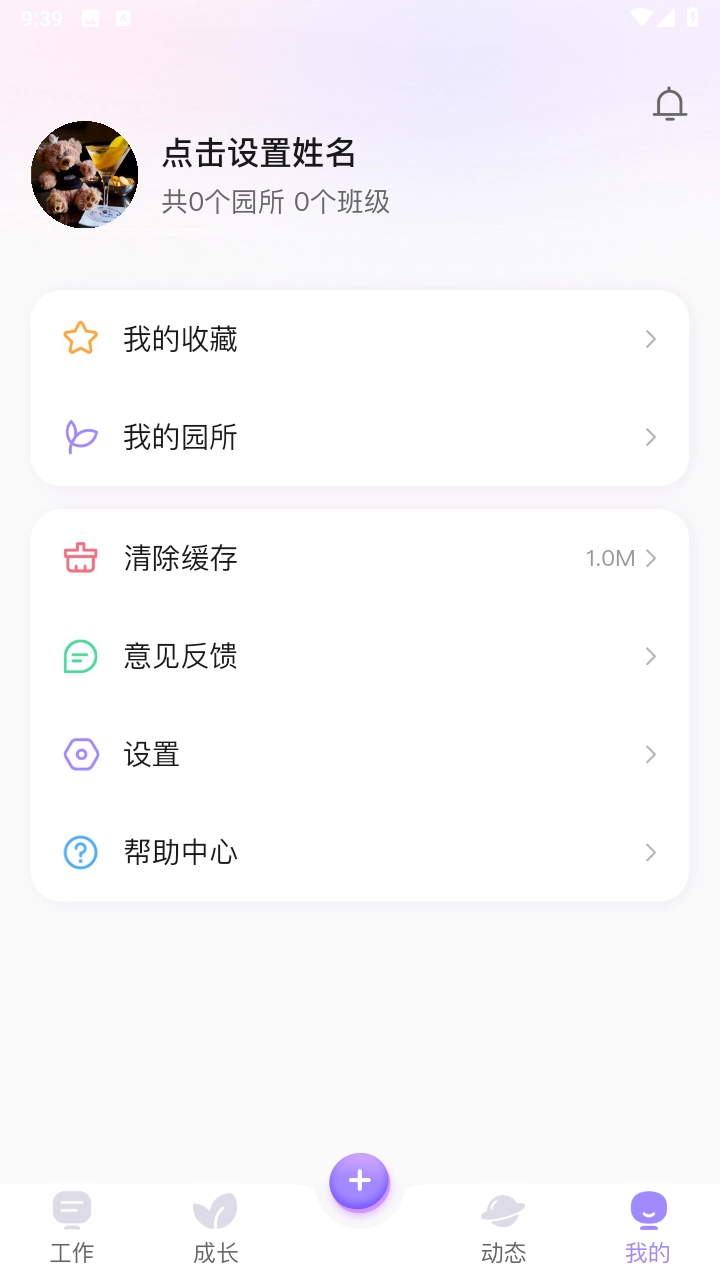Click the gear icon beside 设置
This screenshot has height=1280, width=720.
[x=80, y=755]
